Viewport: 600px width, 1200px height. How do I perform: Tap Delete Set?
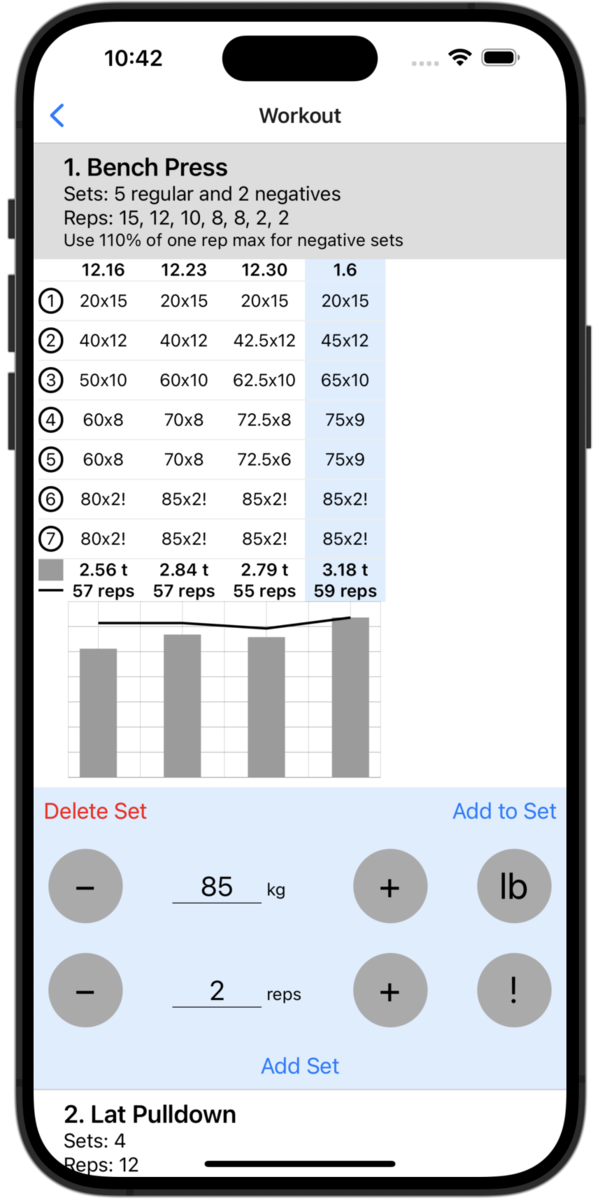[x=95, y=811]
